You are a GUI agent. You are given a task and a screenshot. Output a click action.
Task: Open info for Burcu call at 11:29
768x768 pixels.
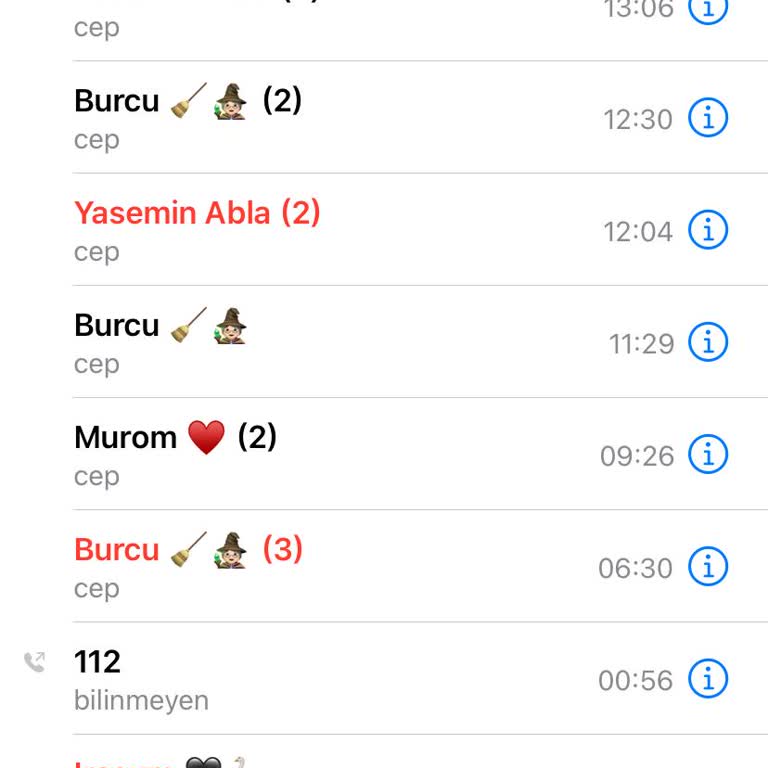[708, 342]
